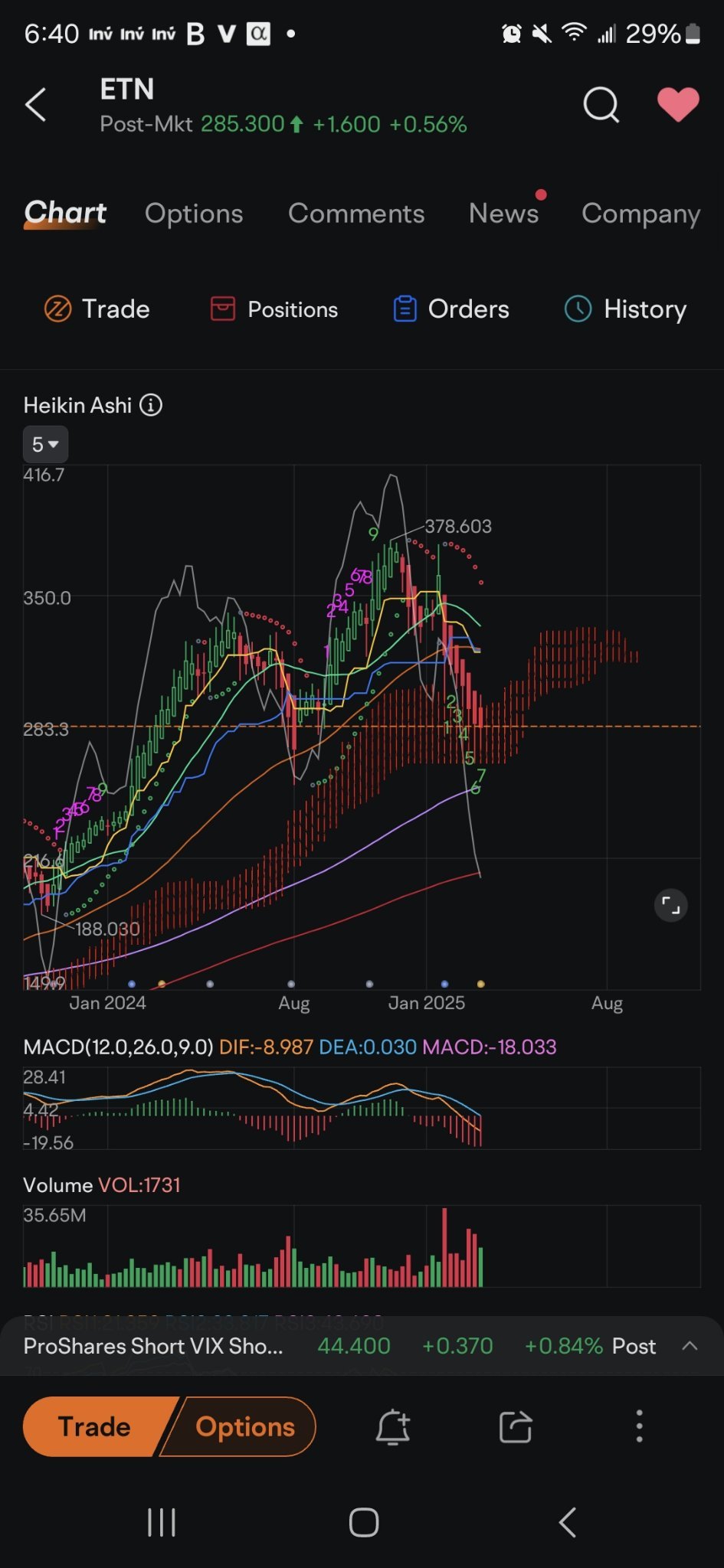Tap the orange Trade button at bottom
Screen dimensions: 724x1568
tap(96, 1426)
